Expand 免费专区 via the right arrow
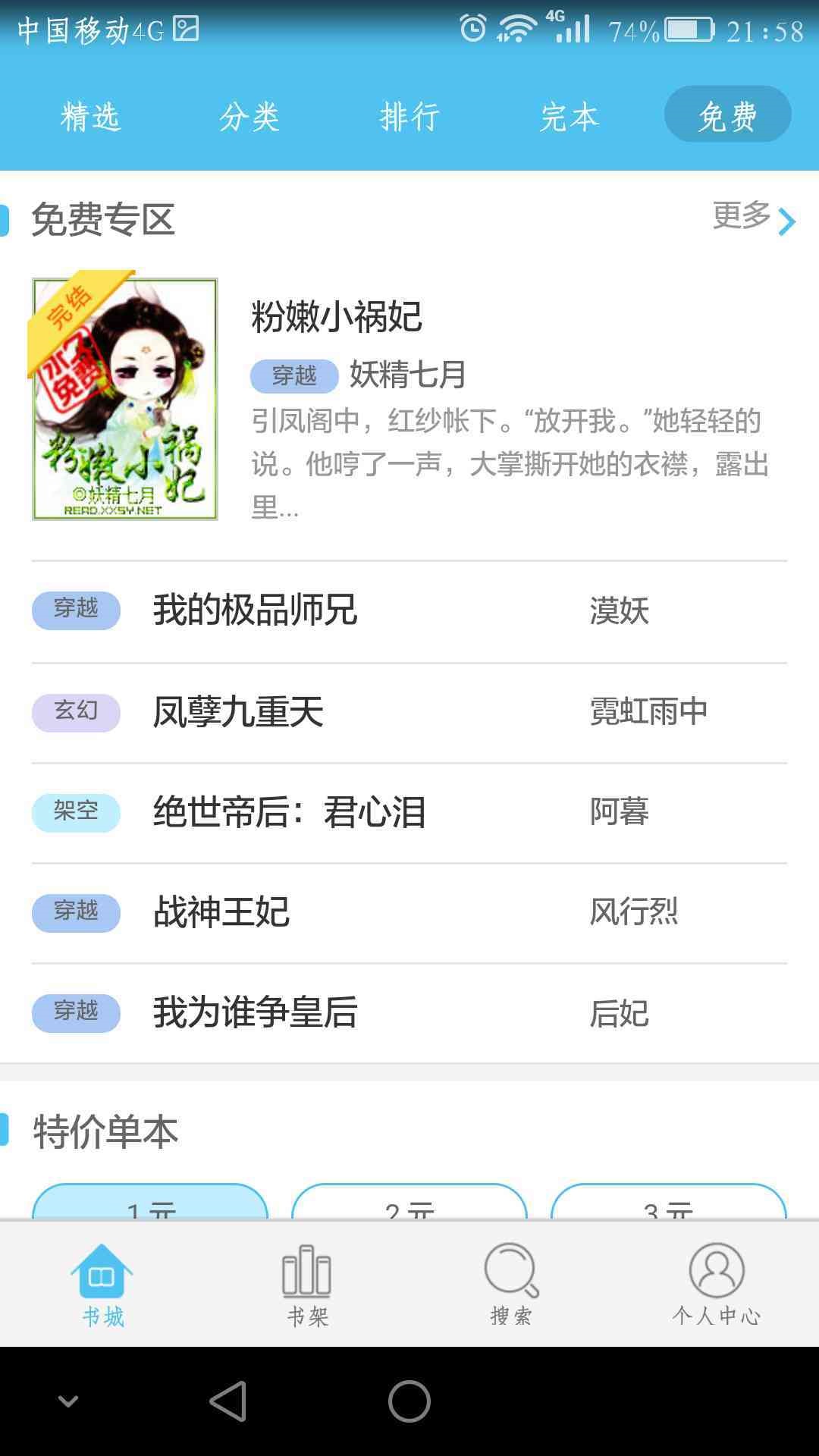The width and height of the screenshot is (819, 1456). [x=786, y=221]
